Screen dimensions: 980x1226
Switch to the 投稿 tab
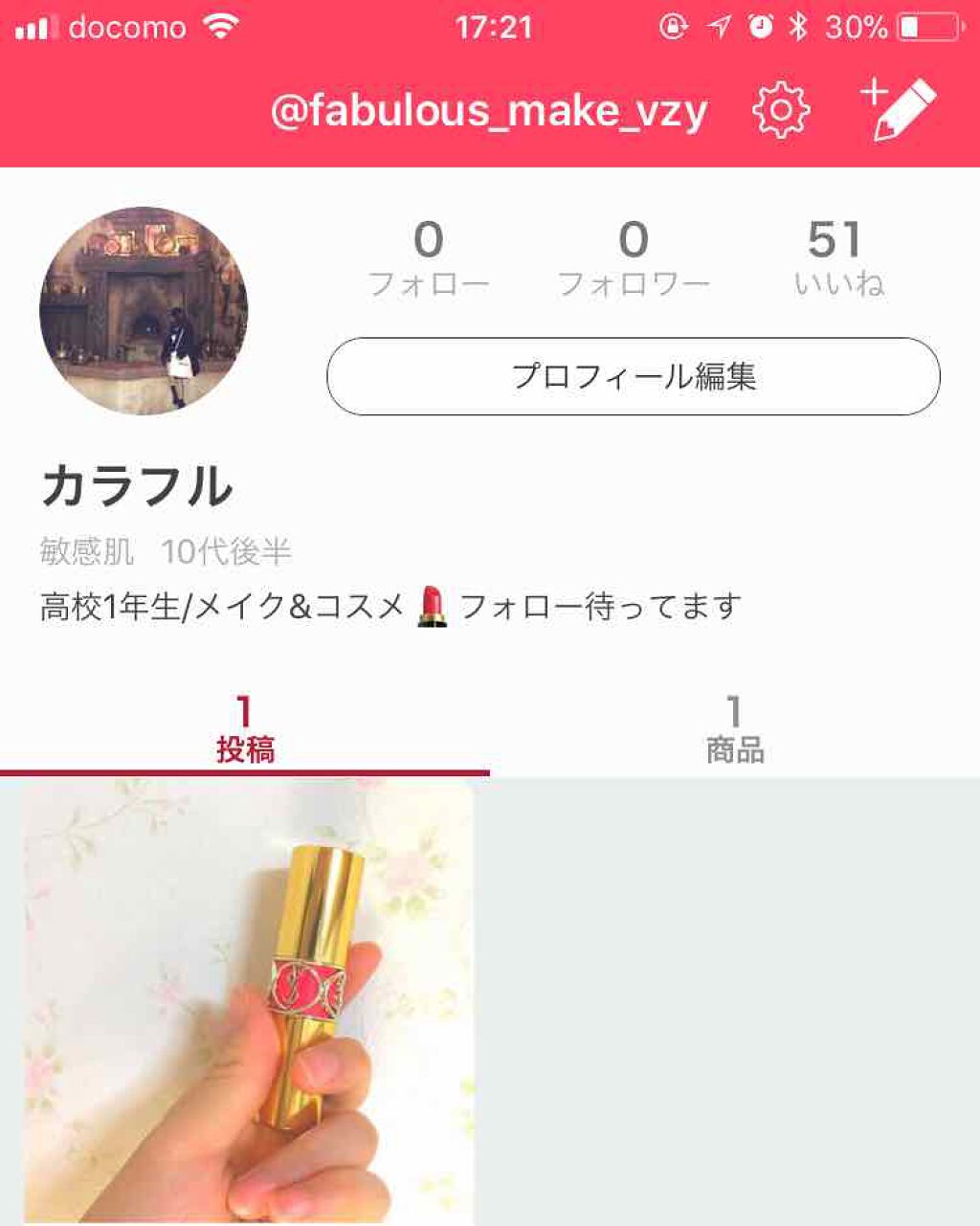point(244,730)
